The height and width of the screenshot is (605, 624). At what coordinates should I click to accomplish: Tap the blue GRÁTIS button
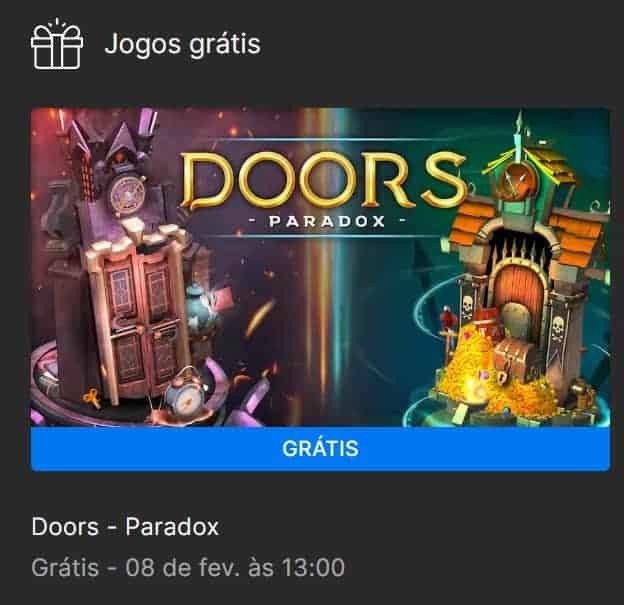click(x=320, y=448)
